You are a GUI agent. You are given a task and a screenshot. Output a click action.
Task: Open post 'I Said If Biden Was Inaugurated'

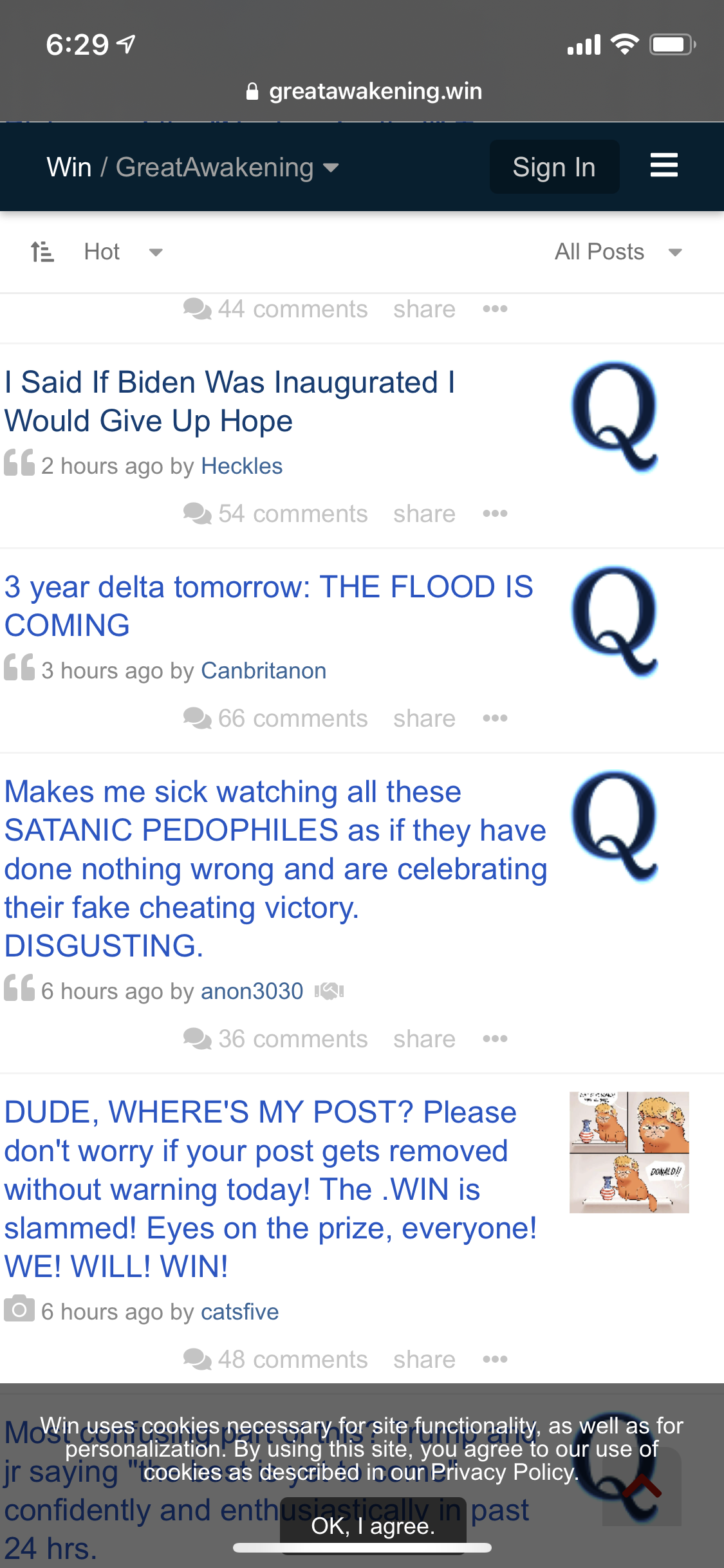(x=230, y=401)
